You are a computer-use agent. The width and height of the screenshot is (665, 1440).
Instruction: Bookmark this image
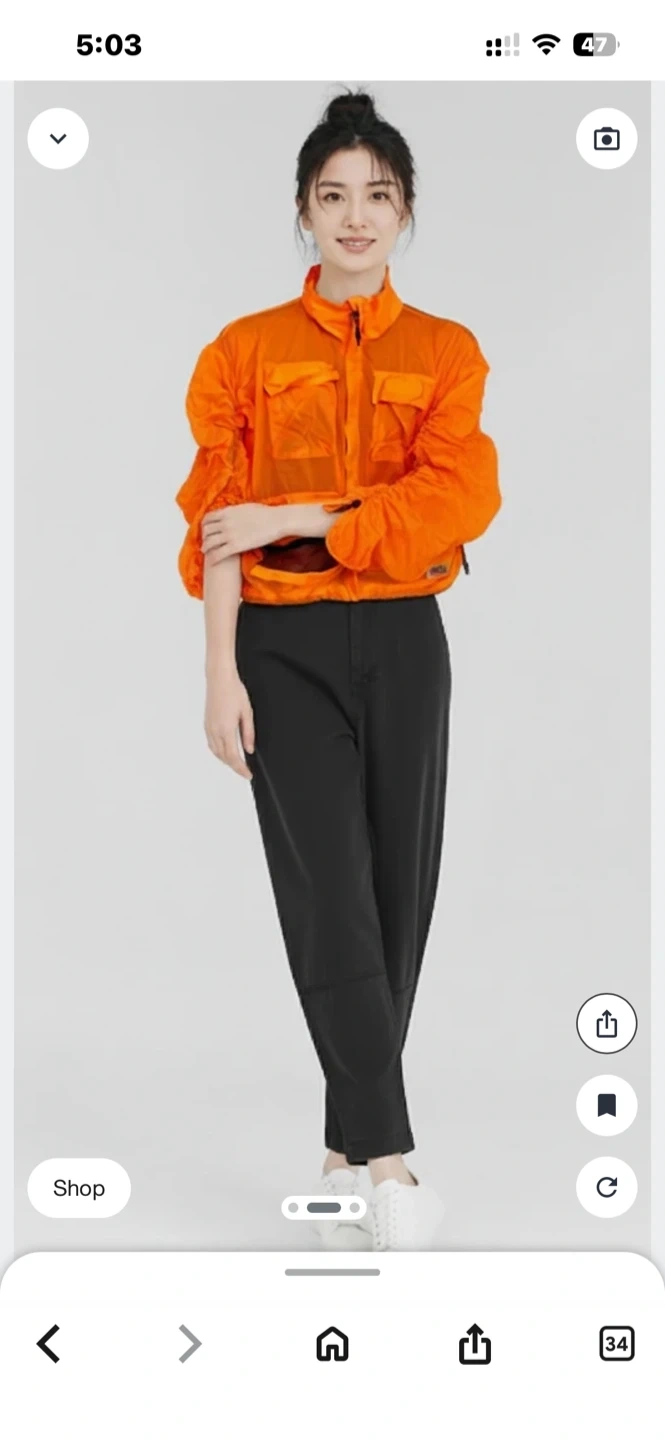(606, 1105)
